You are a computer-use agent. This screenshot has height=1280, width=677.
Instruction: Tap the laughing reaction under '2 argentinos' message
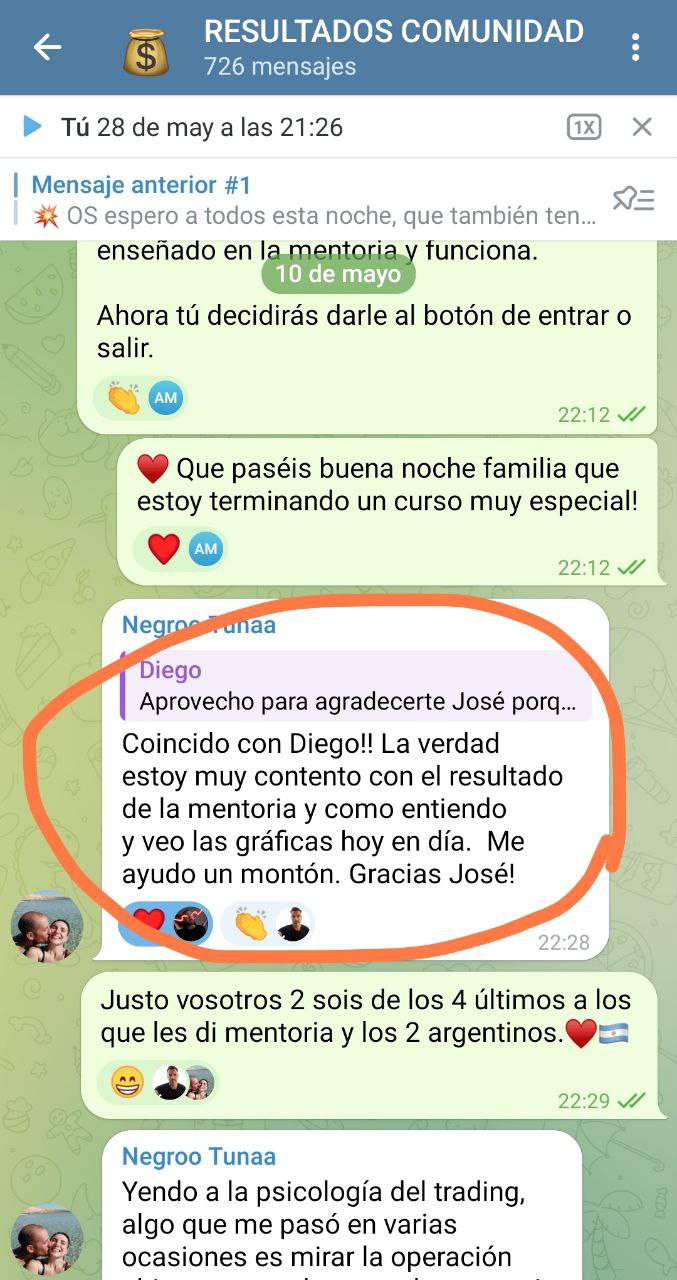128,1082
